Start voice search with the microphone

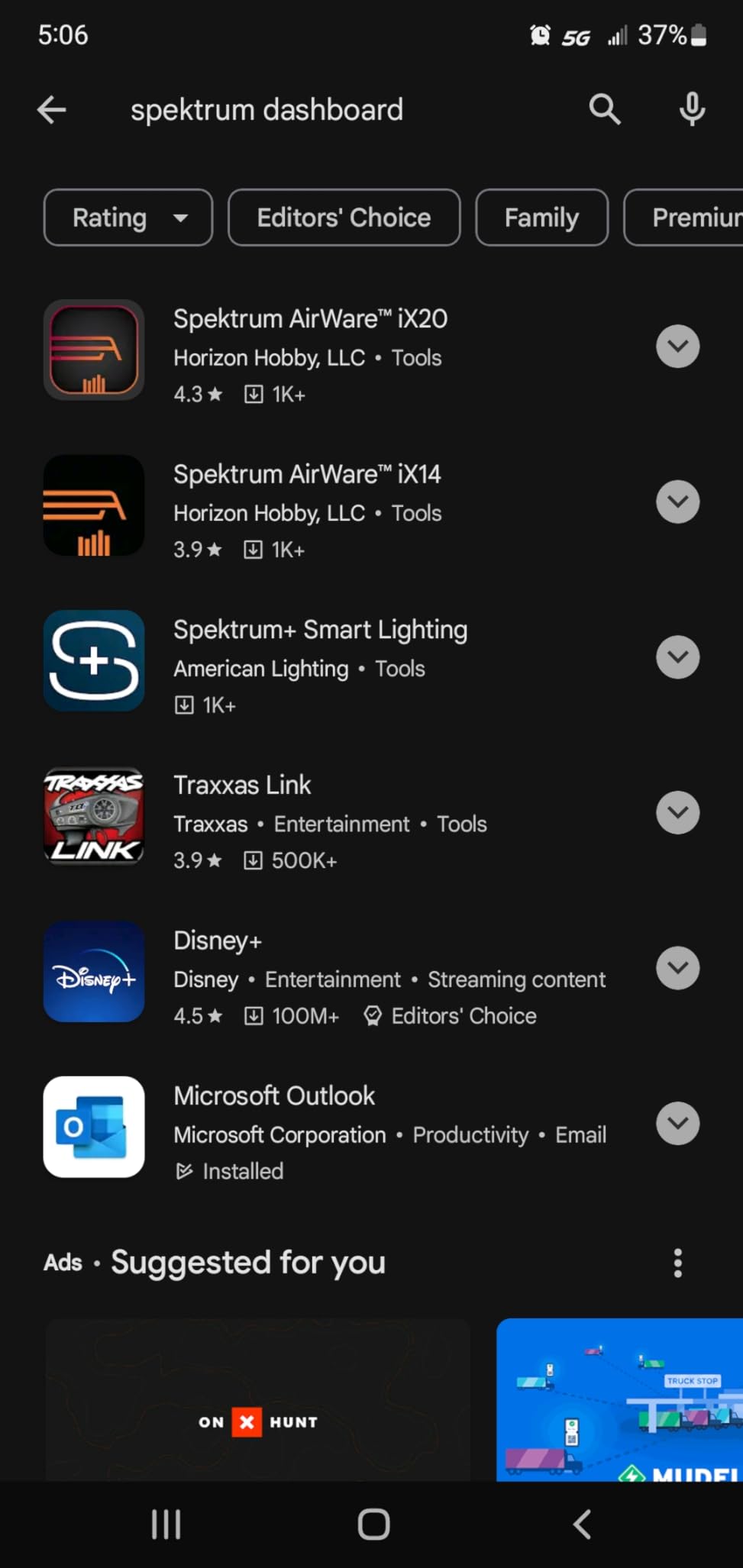(x=692, y=110)
